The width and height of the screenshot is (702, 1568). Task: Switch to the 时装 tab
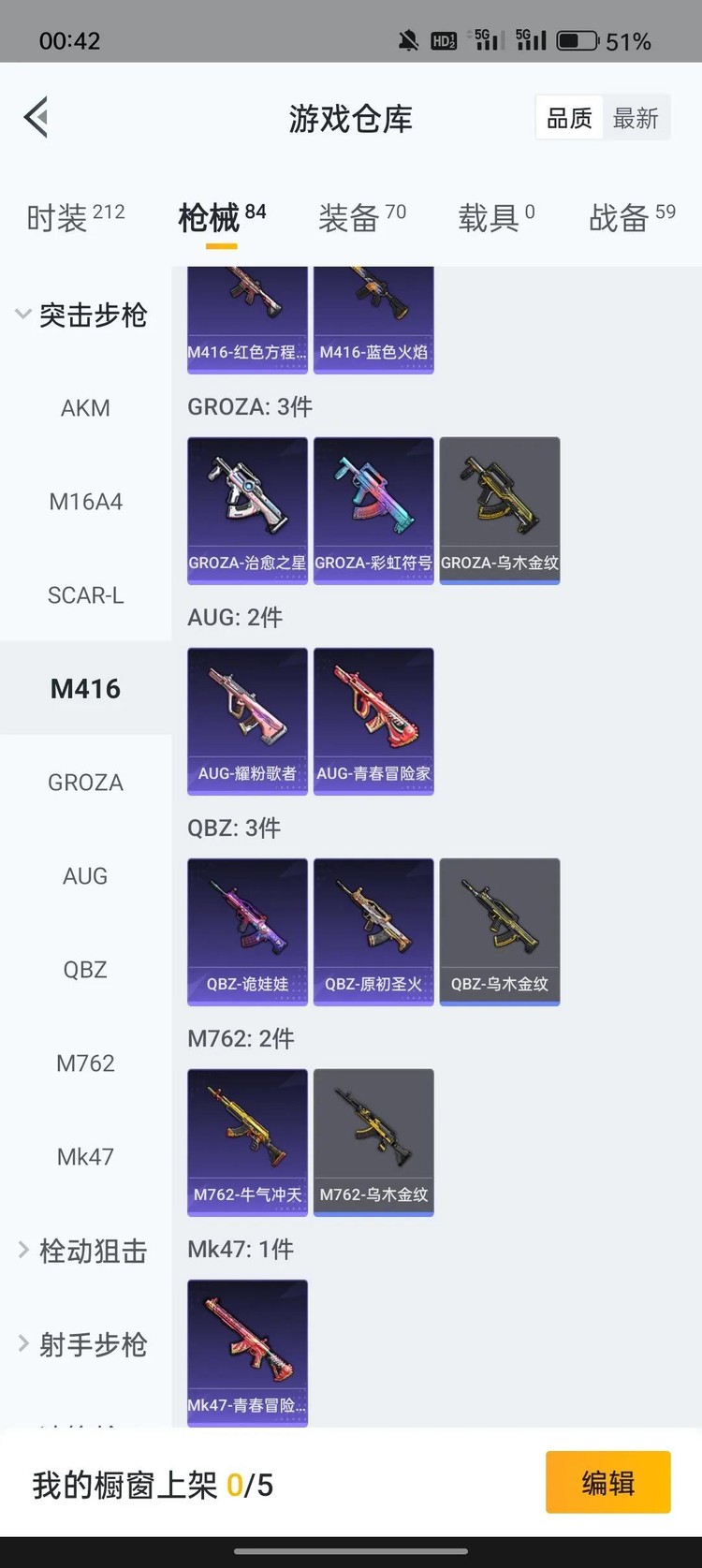[75, 217]
